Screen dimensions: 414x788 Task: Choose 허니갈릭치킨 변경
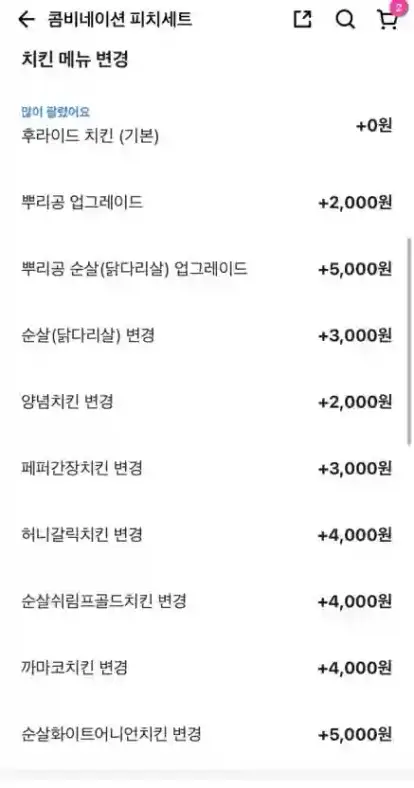(207, 535)
